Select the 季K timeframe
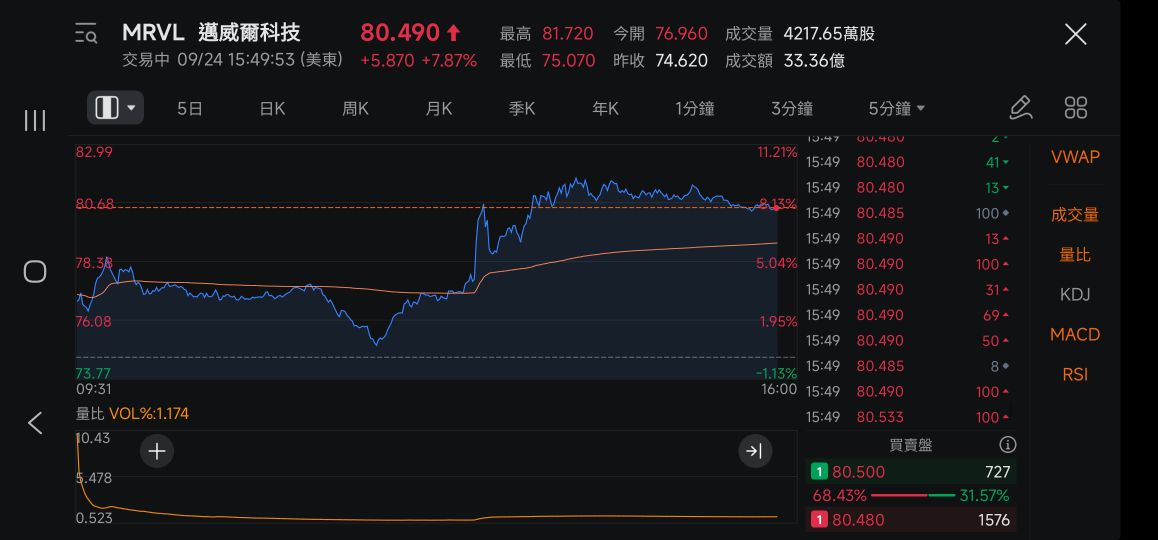 [521, 109]
